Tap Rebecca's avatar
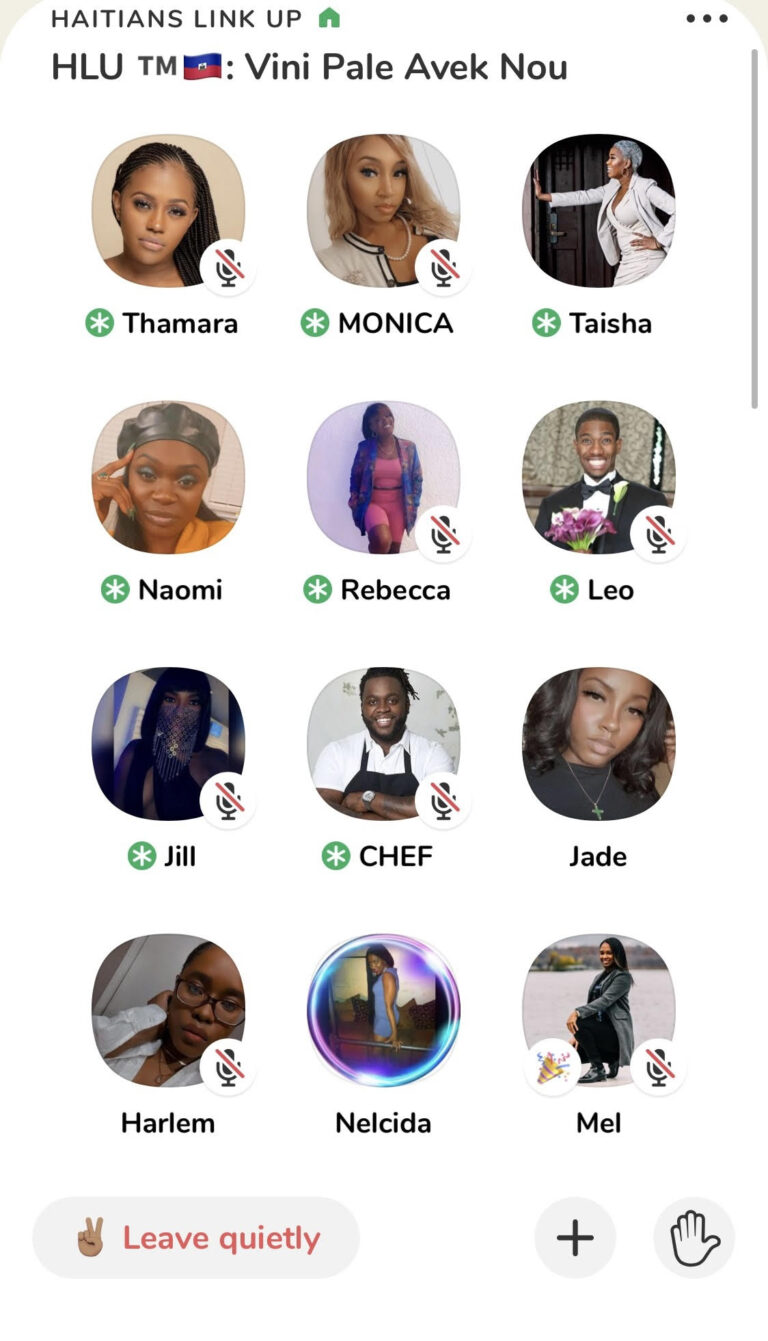The width and height of the screenshot is (768, 1341). pyautogui.click(x=383, y=477)
